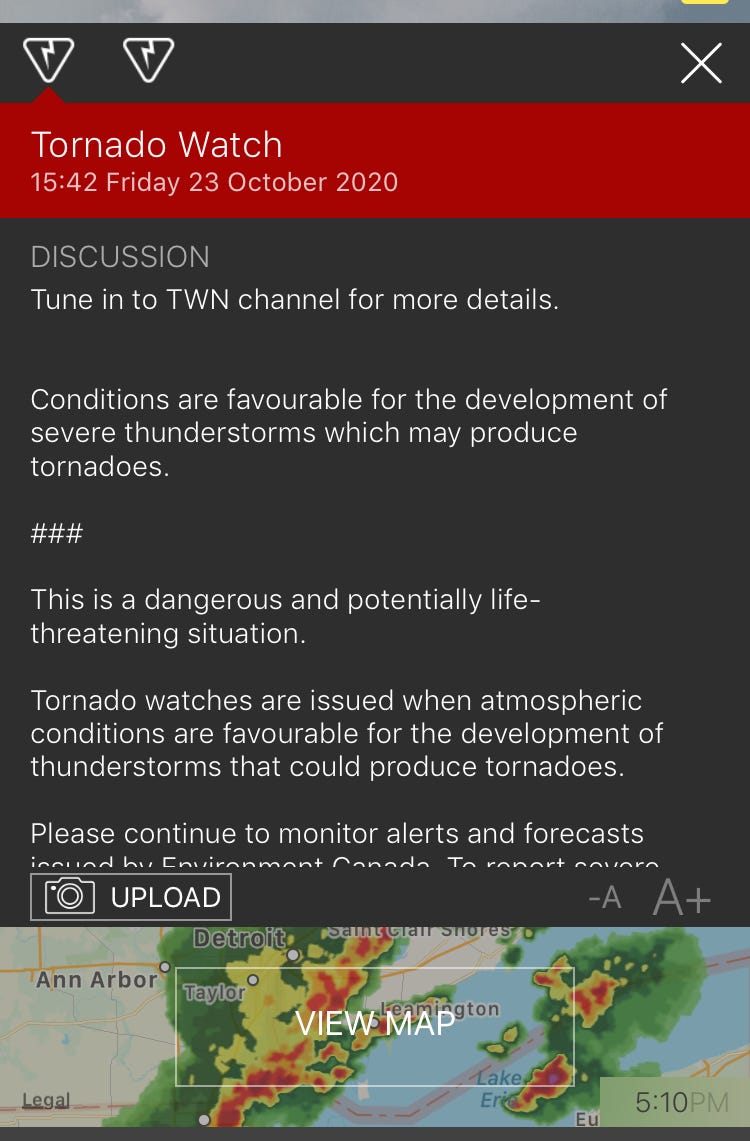
Task: Select the first alert icon
Action: [48, 60]
